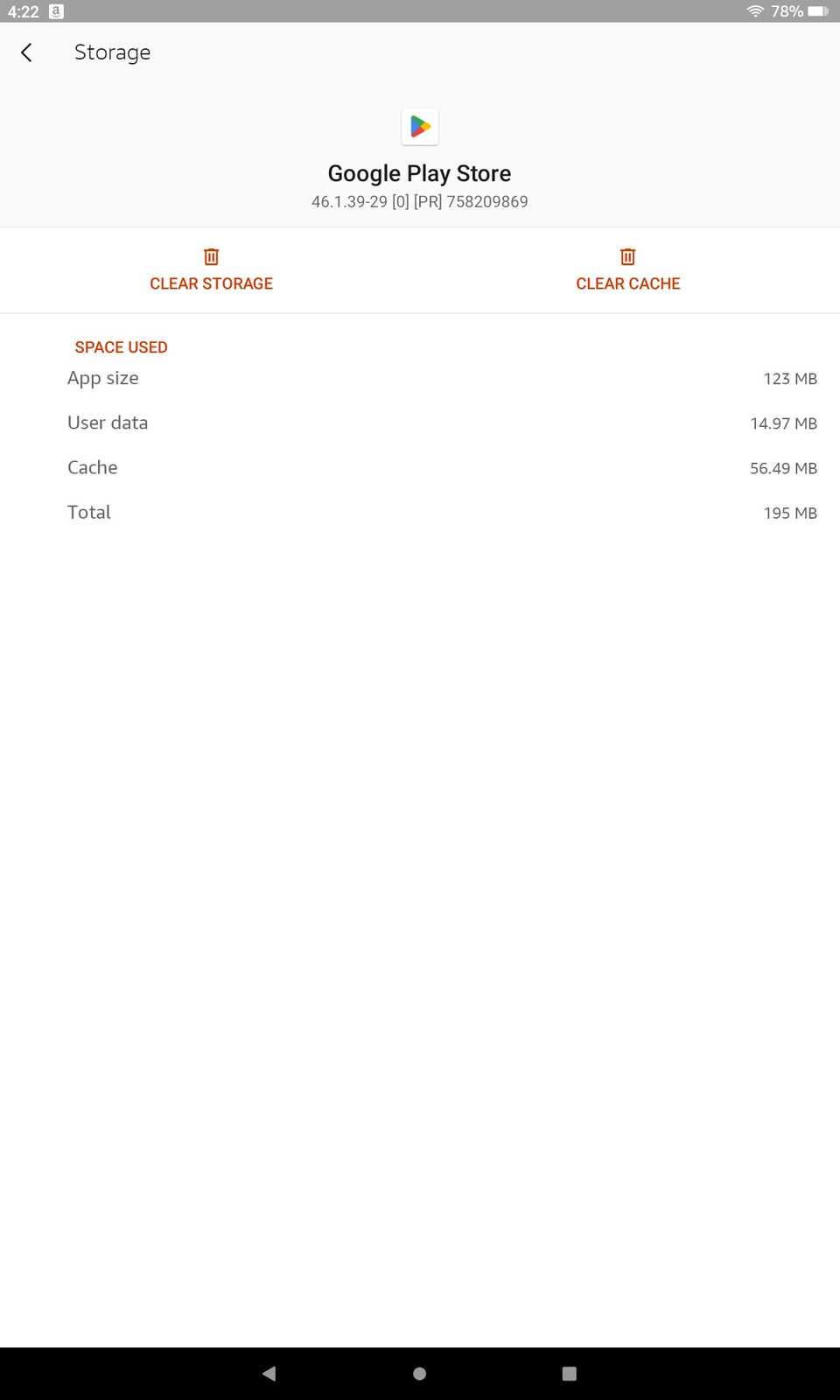Select the Total row showing 195 MB
840x1400 pixels.
pyautogui.click(x=420, y=512)
